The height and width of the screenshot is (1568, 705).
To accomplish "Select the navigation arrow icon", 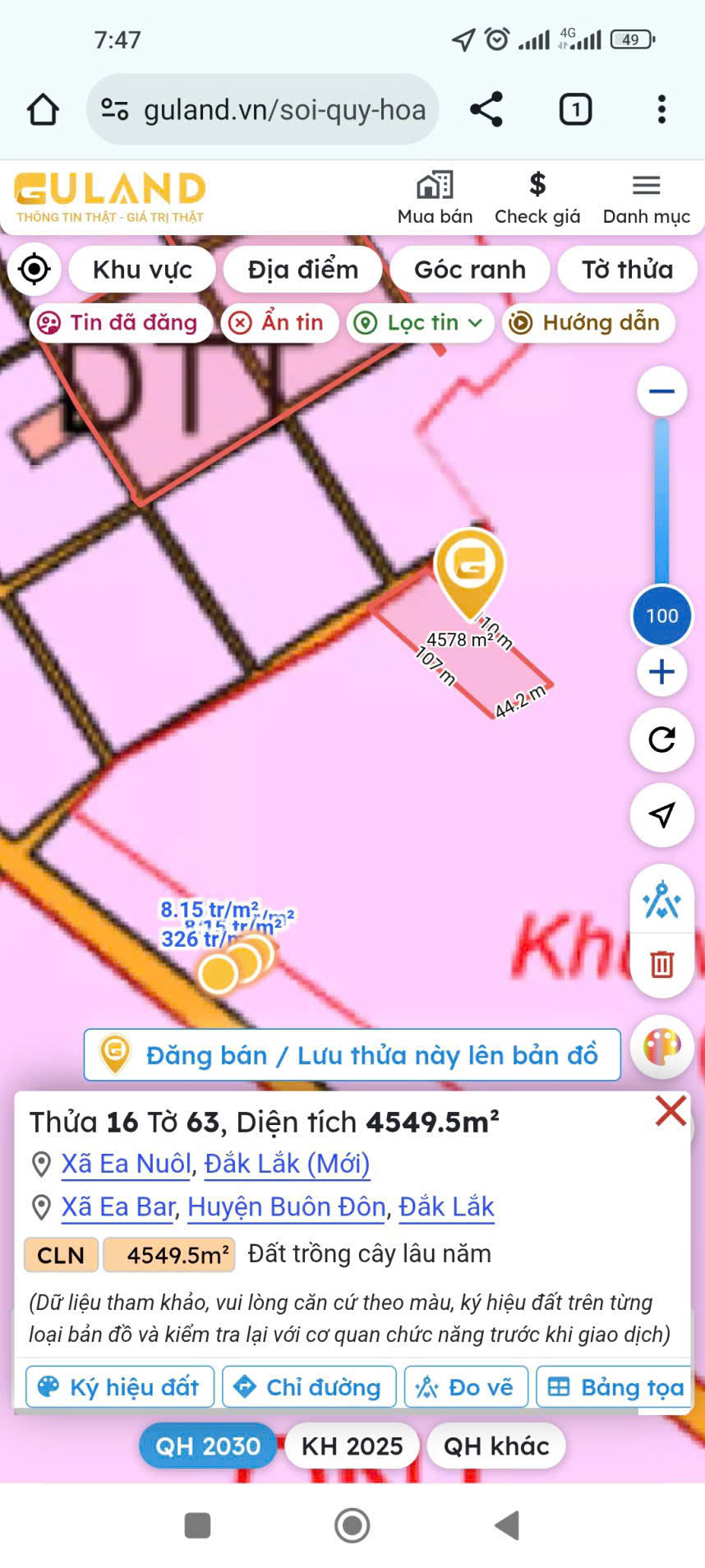I will pos(661,817).
